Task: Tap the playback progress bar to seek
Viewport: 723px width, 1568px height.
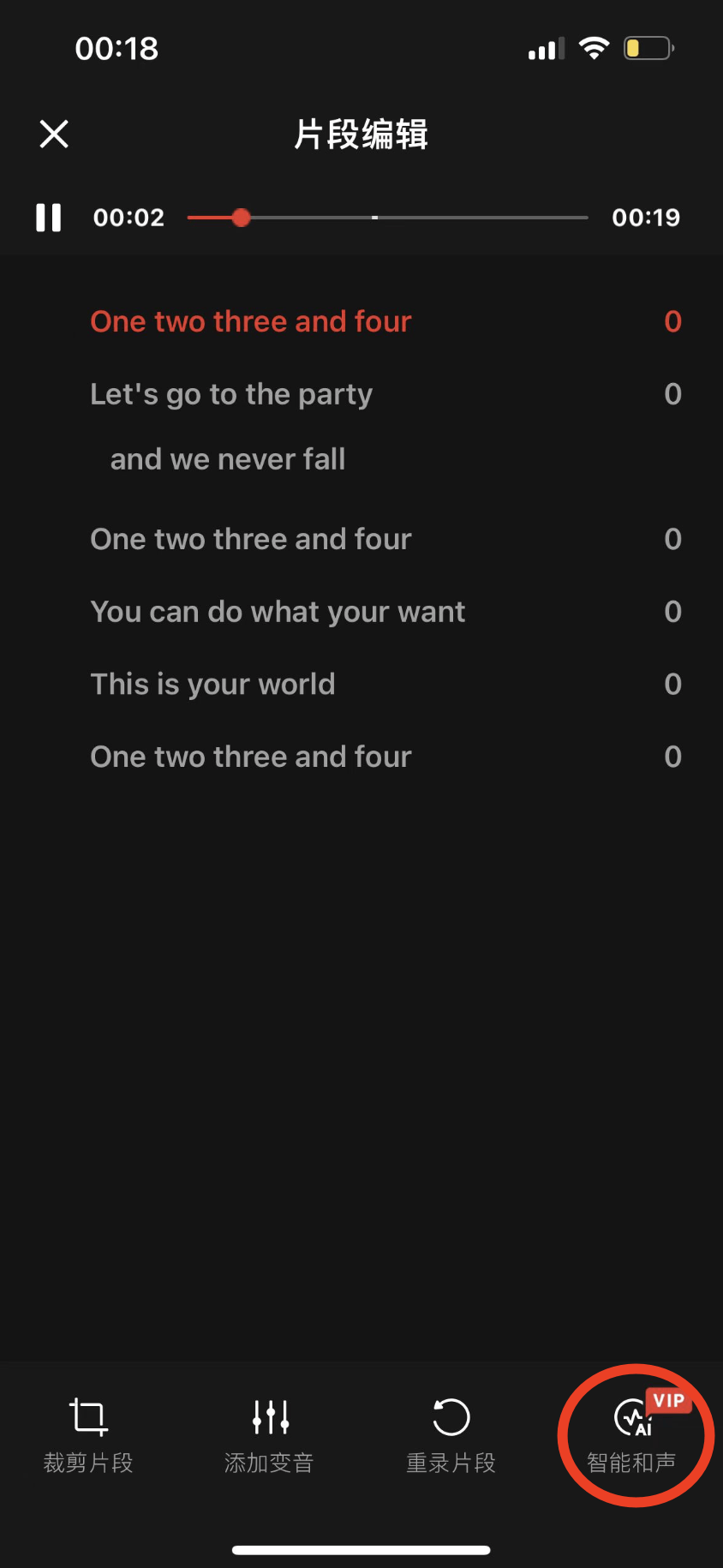Action: pos(387,218)
